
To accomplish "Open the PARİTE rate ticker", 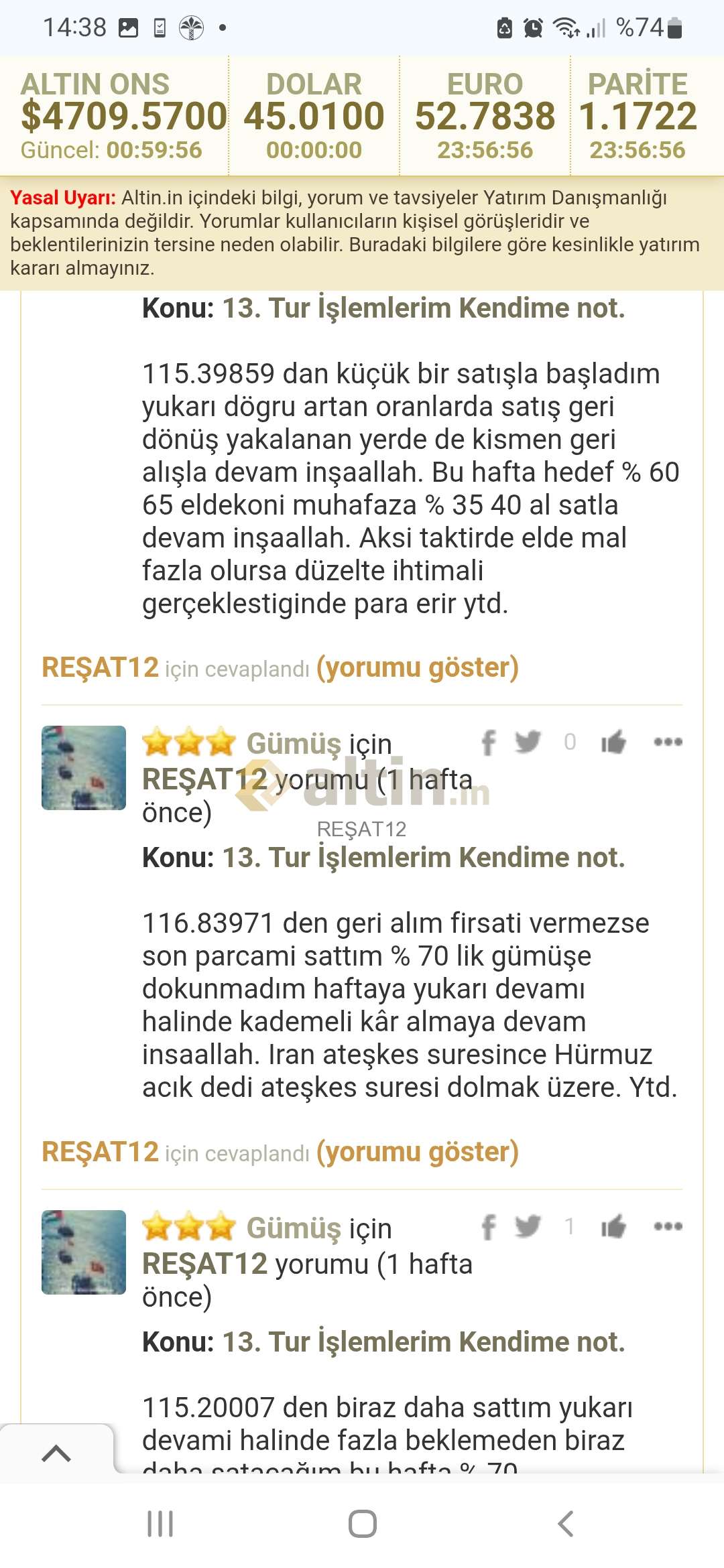I will click(638, 115).
